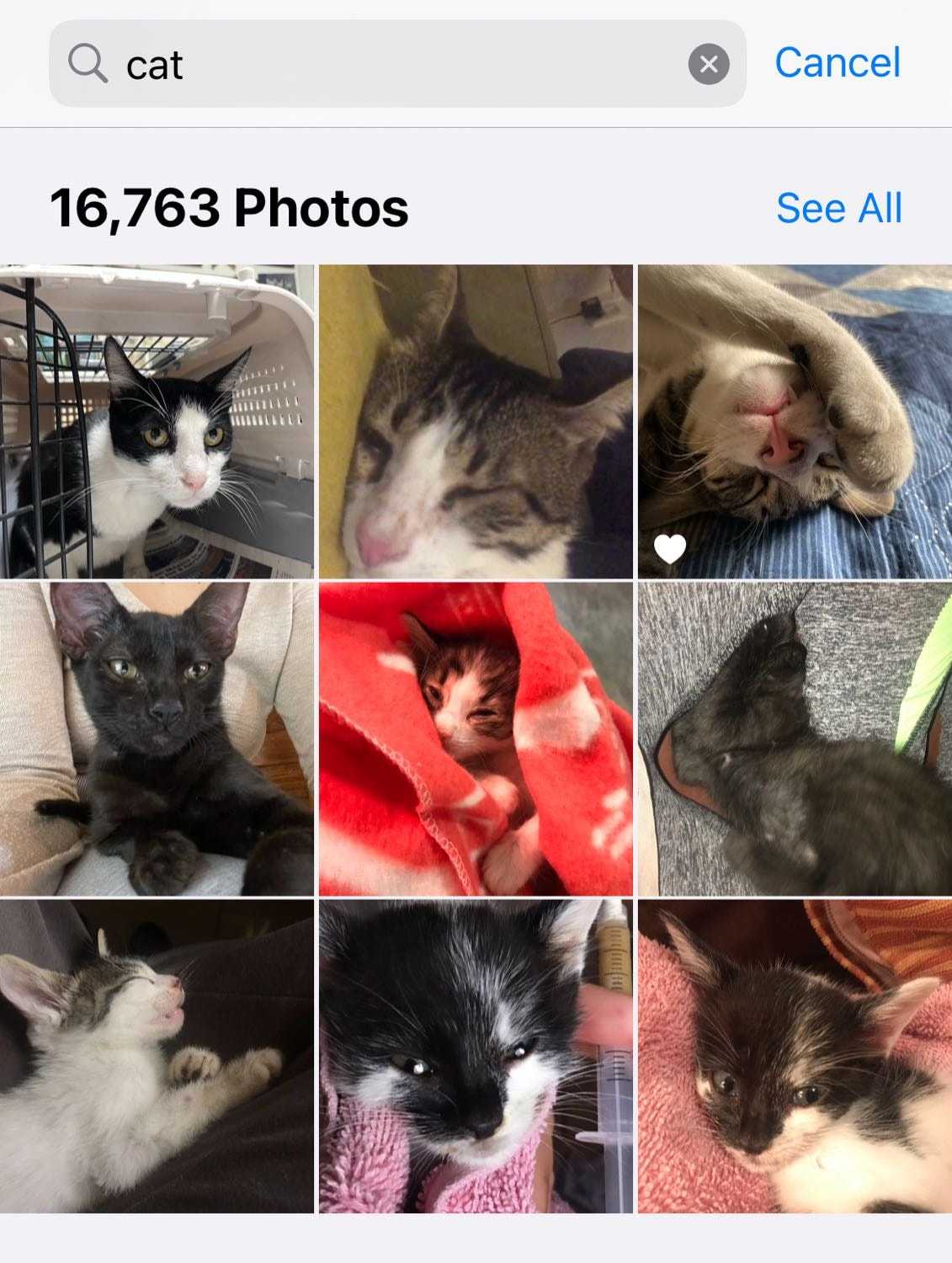Open the photo of the tabby cat on yellow fabric
952x1263 pixels.
pos(476,422)
